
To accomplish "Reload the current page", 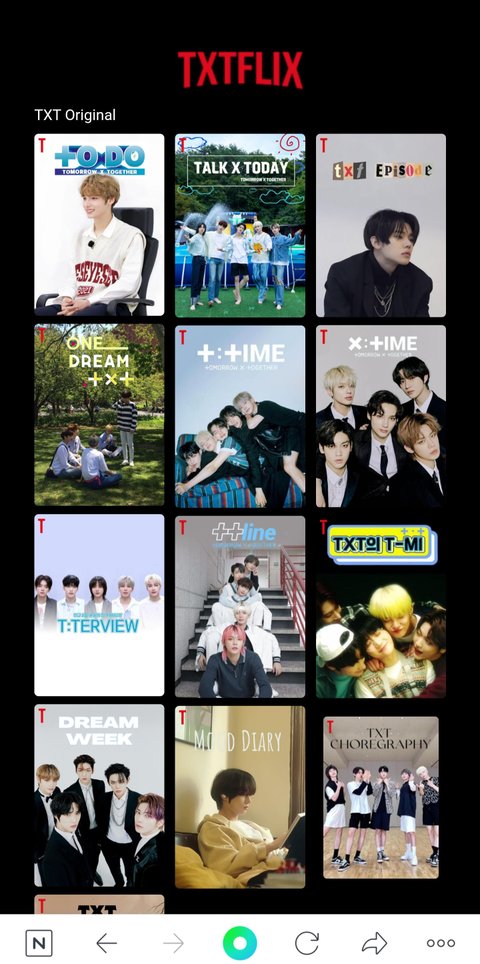I will coord(307,942).
